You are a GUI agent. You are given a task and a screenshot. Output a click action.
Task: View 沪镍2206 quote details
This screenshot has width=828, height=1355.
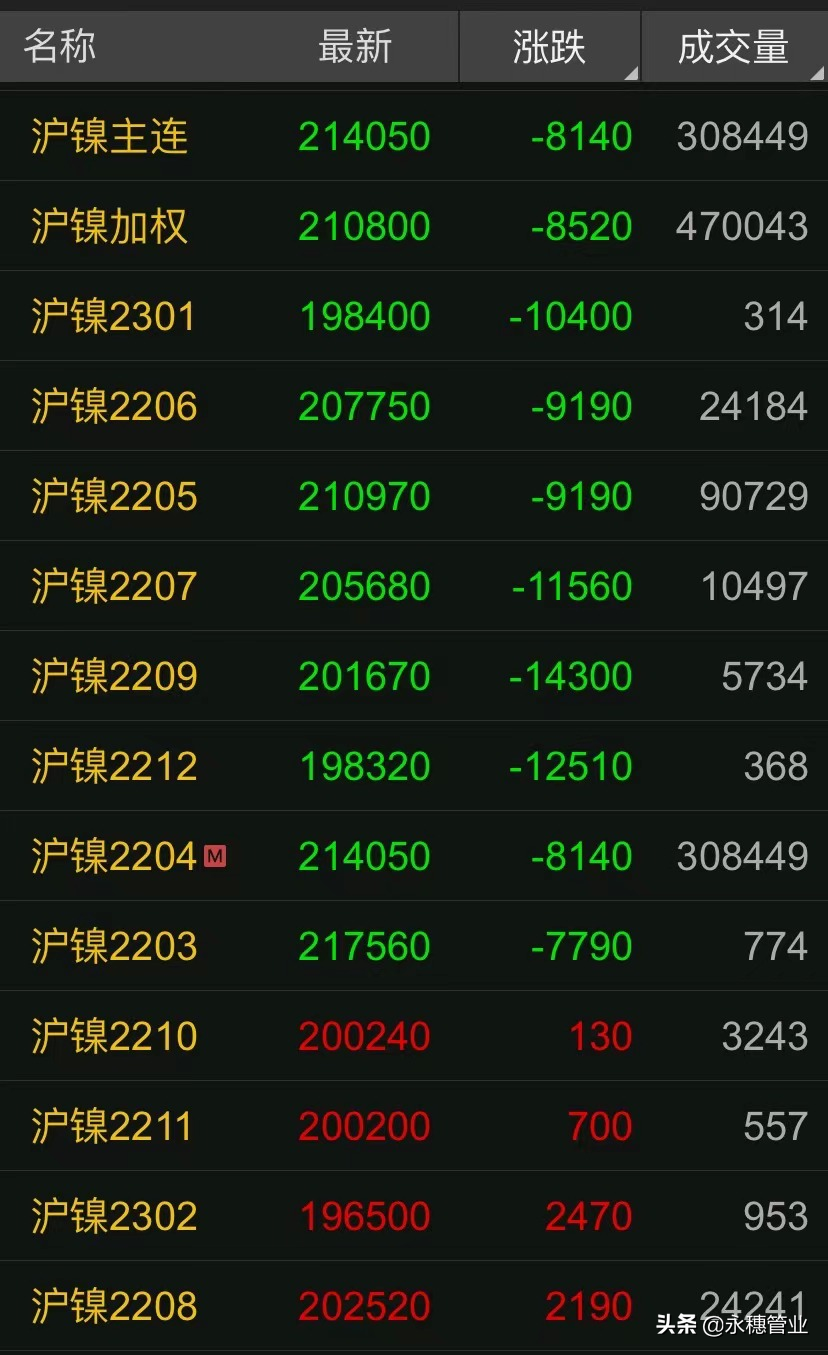(x=414, y=406)
